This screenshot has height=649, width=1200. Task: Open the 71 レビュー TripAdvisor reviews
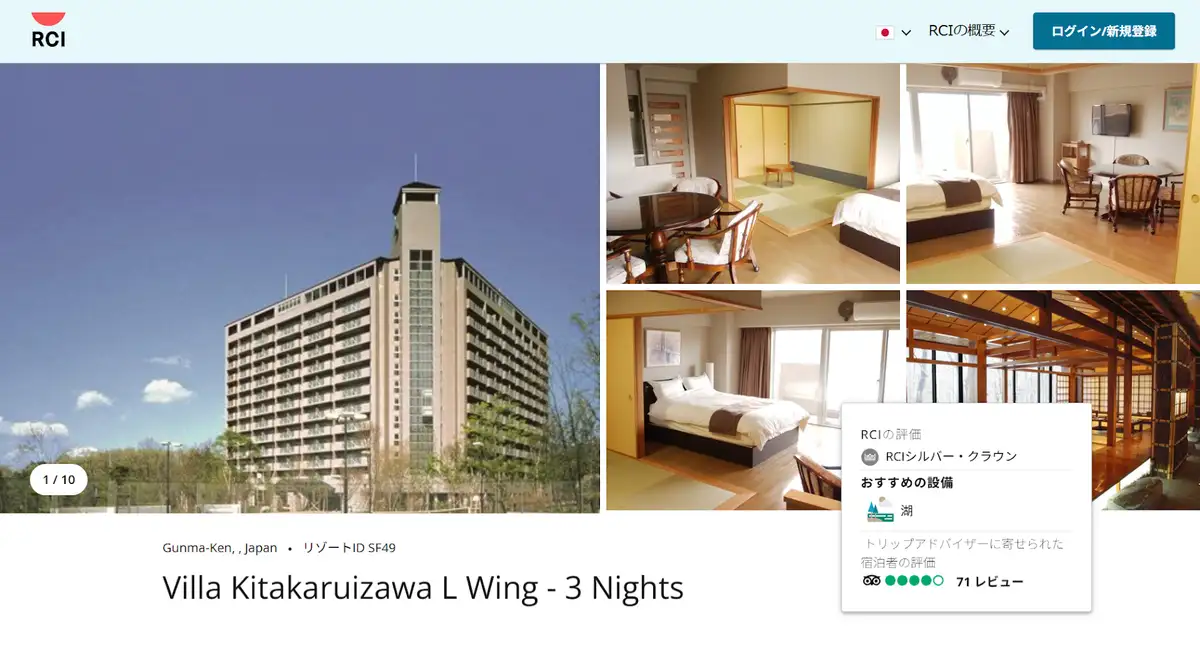989,581
